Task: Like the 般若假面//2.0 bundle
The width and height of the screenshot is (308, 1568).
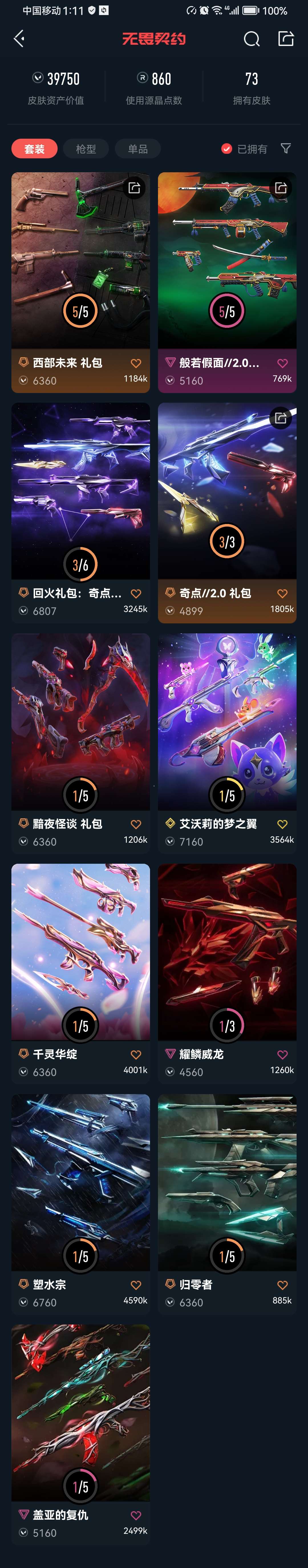Action: pyautogui.click(x=282, y=363)
